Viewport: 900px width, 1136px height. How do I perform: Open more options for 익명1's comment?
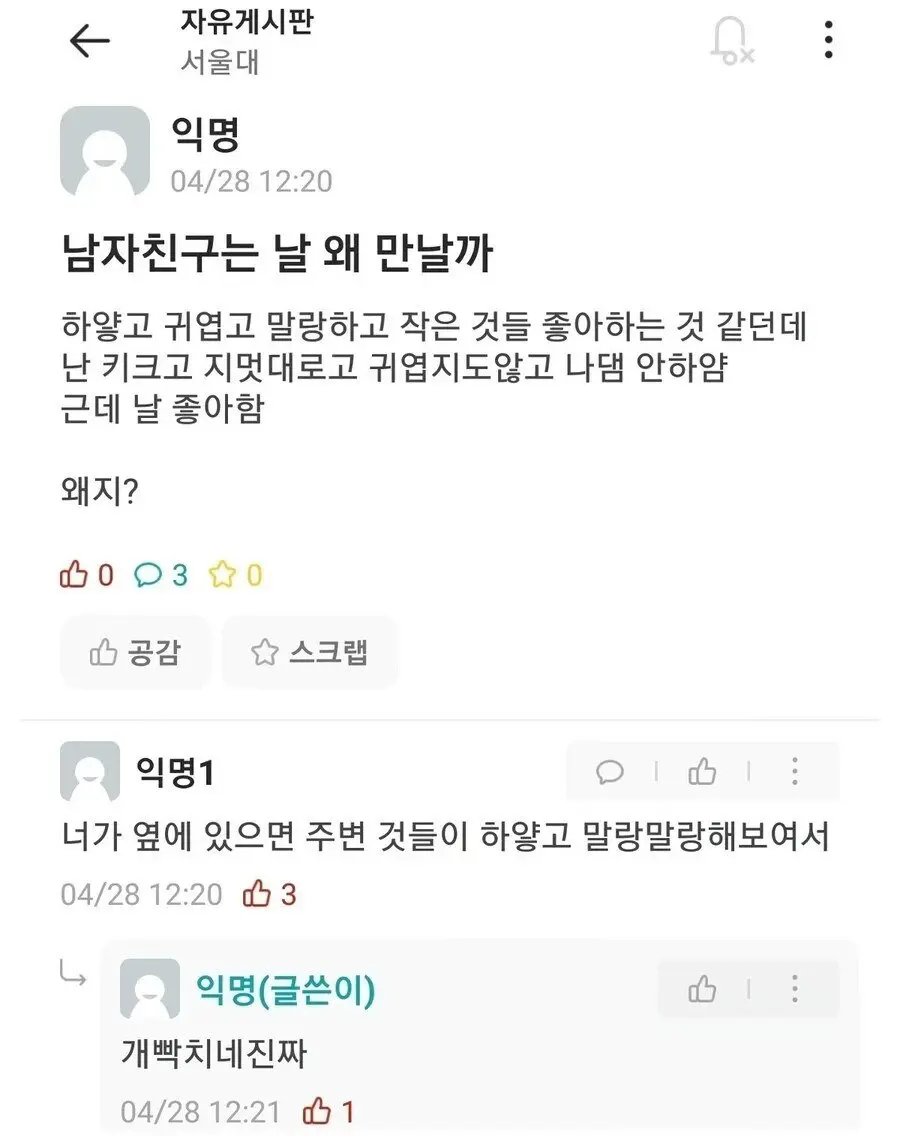(795, 772)
